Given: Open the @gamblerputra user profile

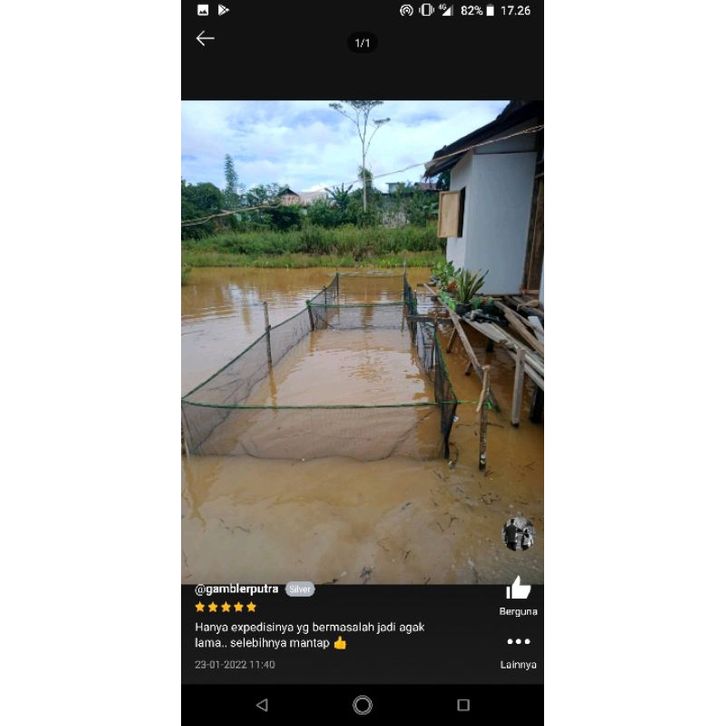Looking at the screenshot, I should 237,589.
